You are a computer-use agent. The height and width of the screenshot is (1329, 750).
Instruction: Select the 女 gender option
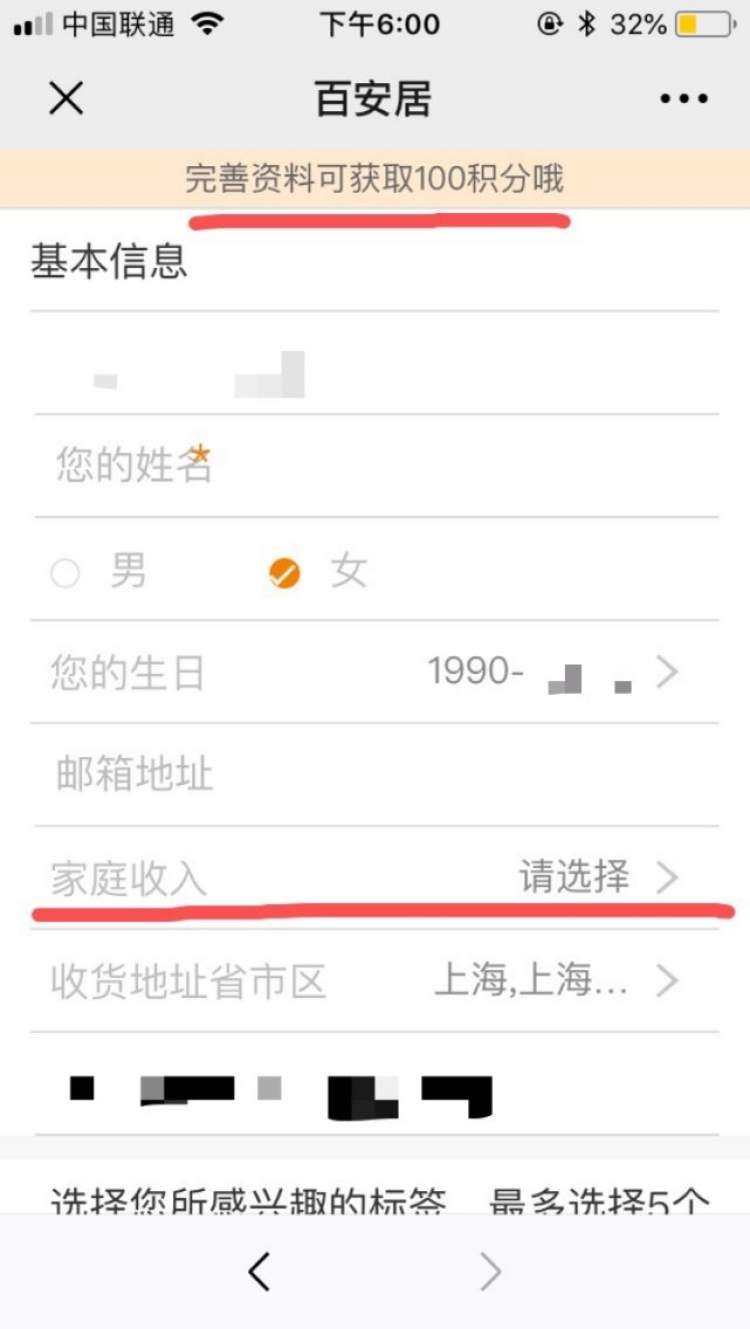click(285, 573)
